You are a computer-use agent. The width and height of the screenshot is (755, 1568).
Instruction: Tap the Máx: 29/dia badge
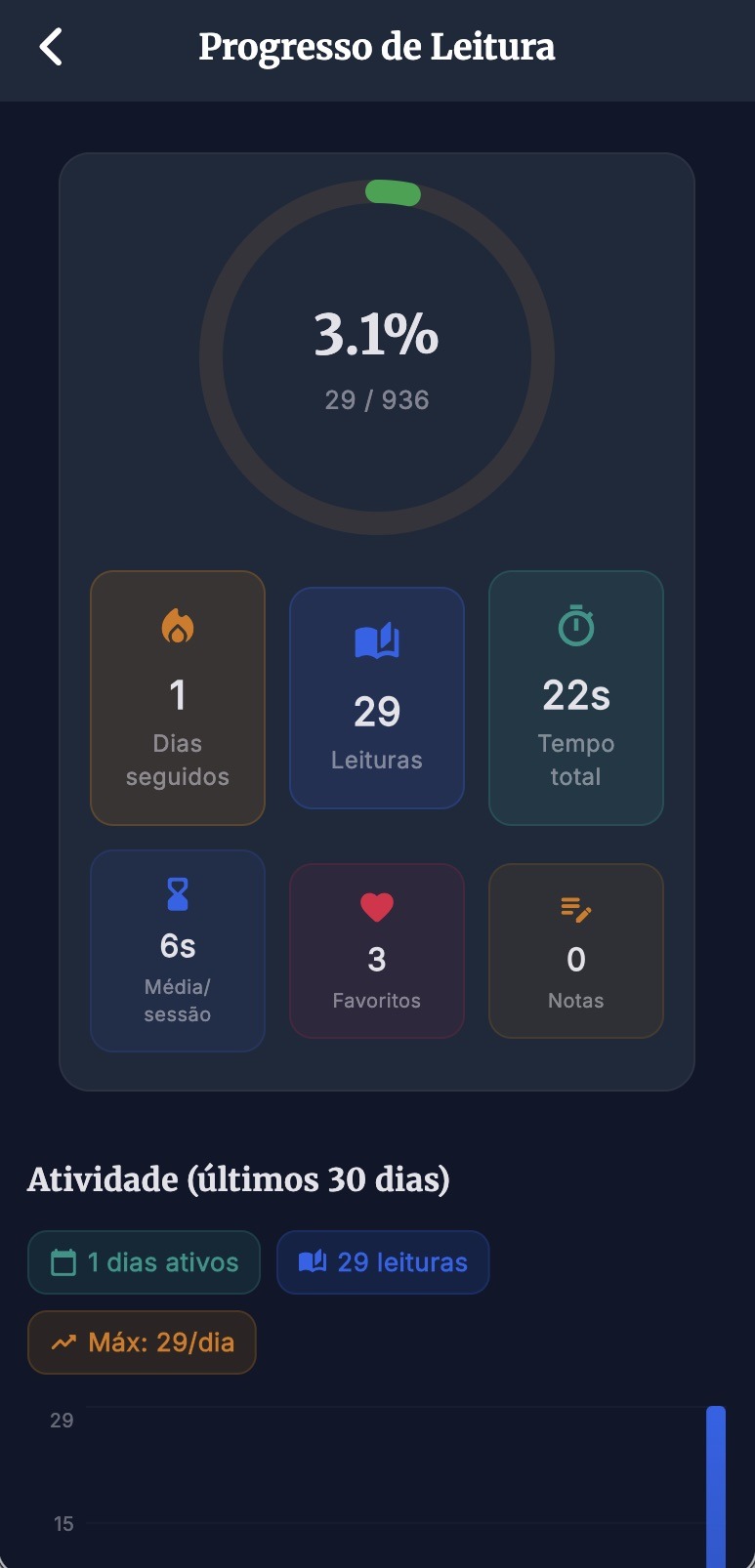141,1342
